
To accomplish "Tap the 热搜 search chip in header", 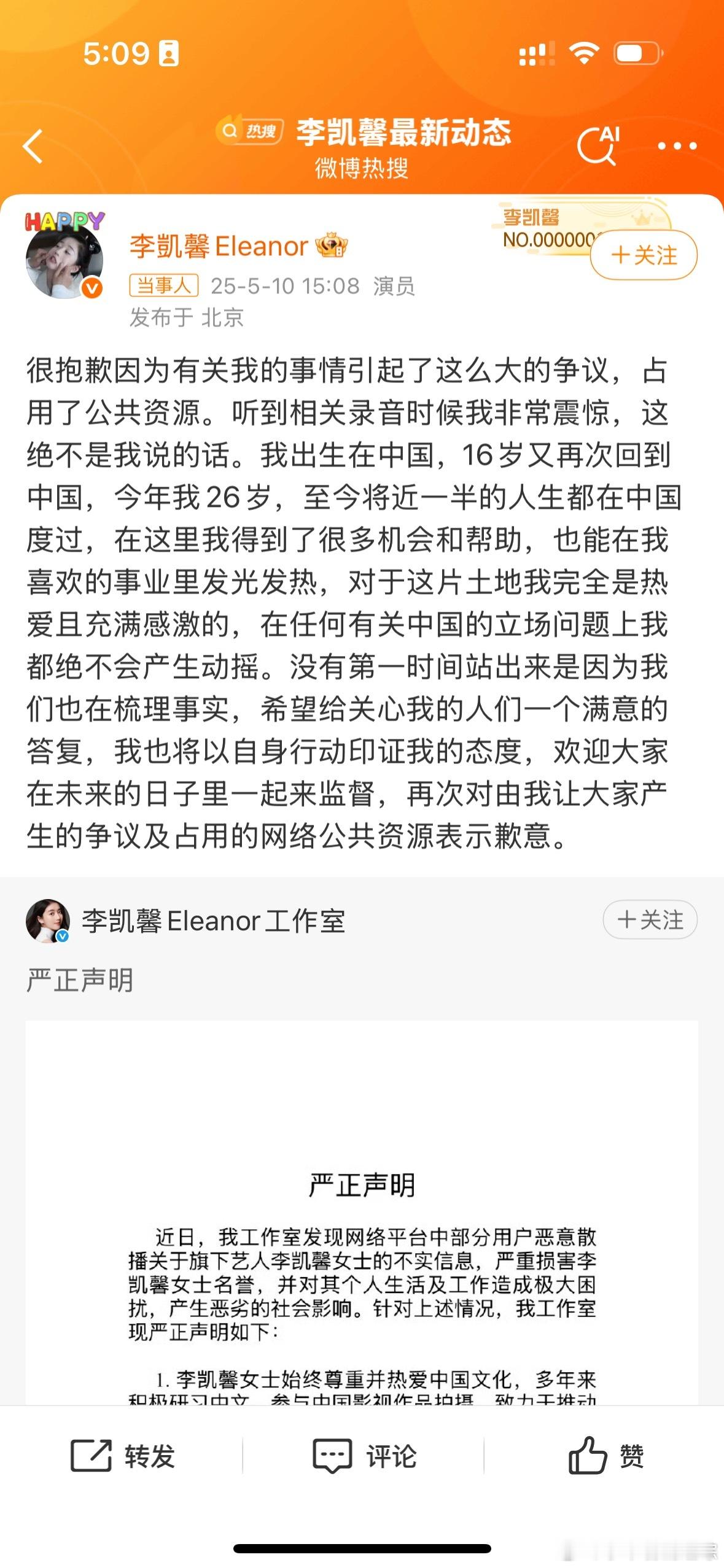I will (250, 131).
